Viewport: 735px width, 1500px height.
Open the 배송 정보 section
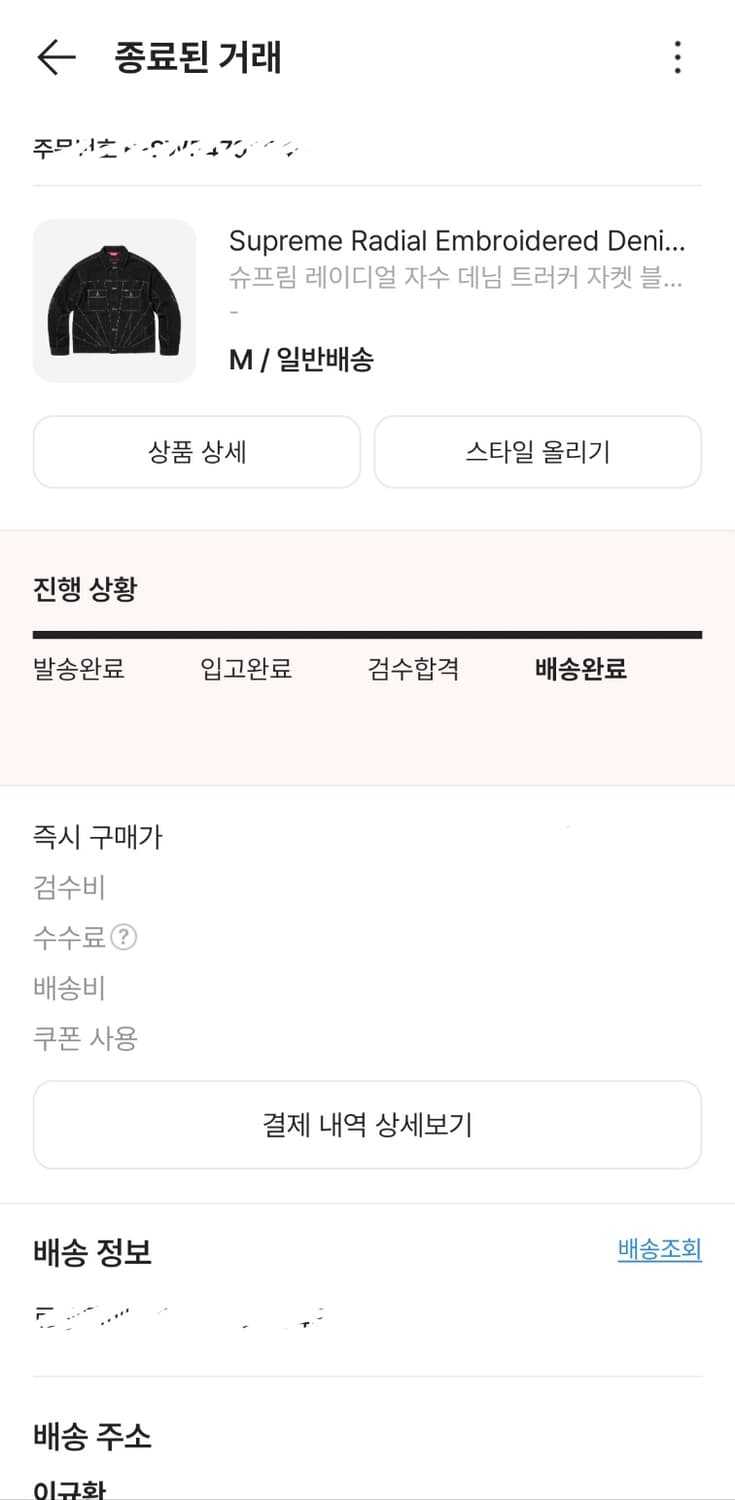point(90,1252)
